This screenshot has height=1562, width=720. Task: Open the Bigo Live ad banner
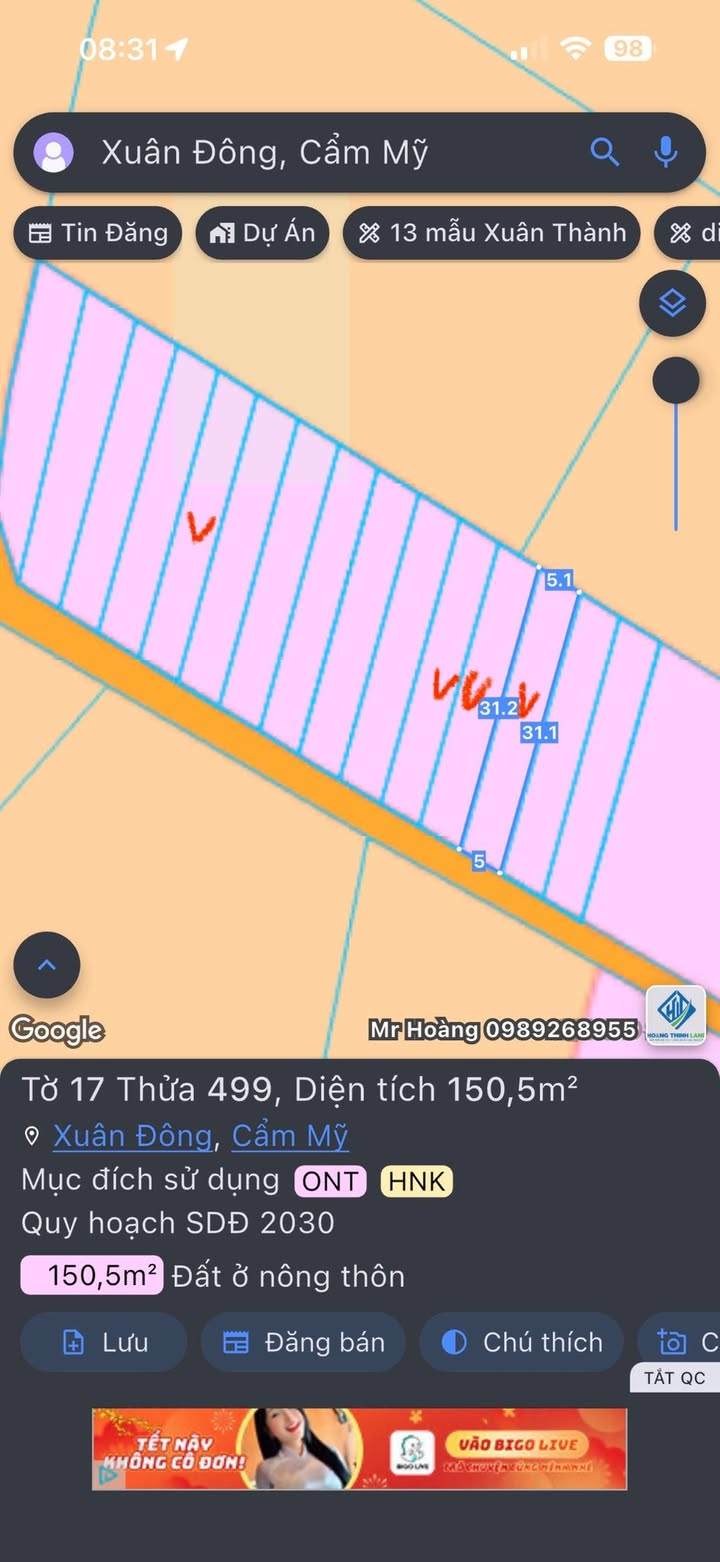(360, 1449)
